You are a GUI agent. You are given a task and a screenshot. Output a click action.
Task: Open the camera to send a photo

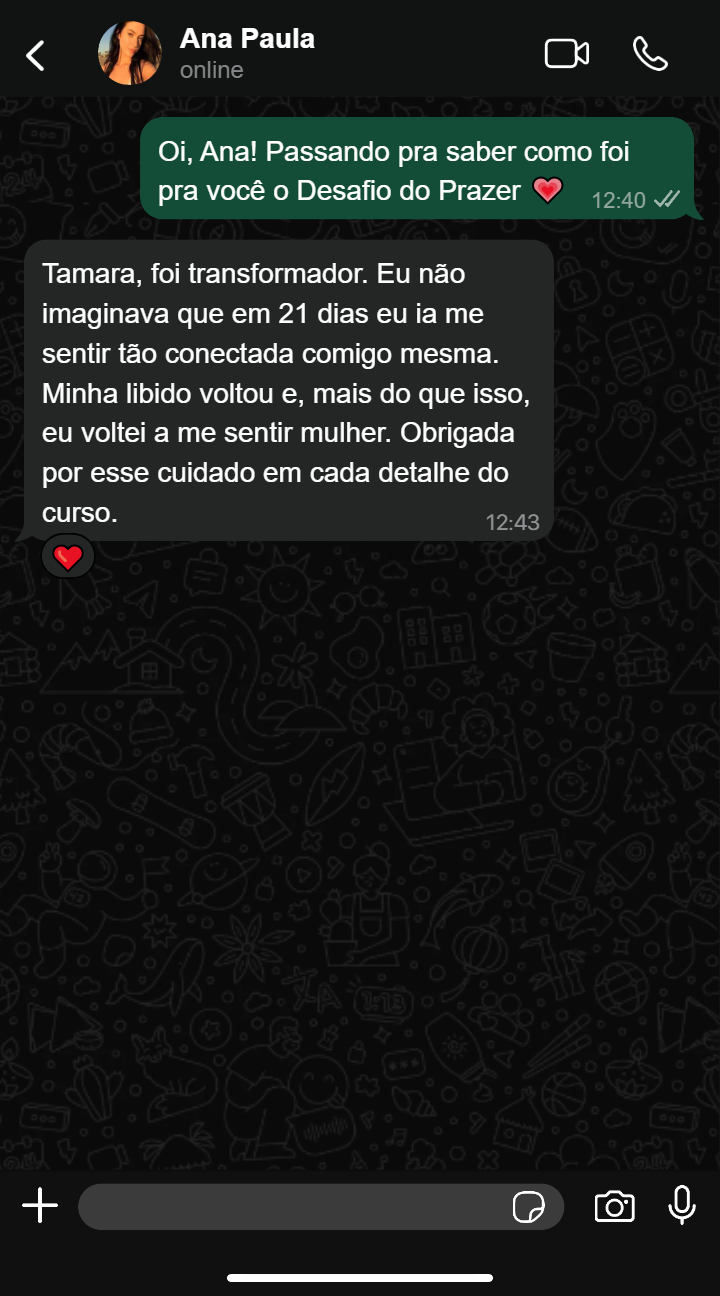tap(614, 1207)
